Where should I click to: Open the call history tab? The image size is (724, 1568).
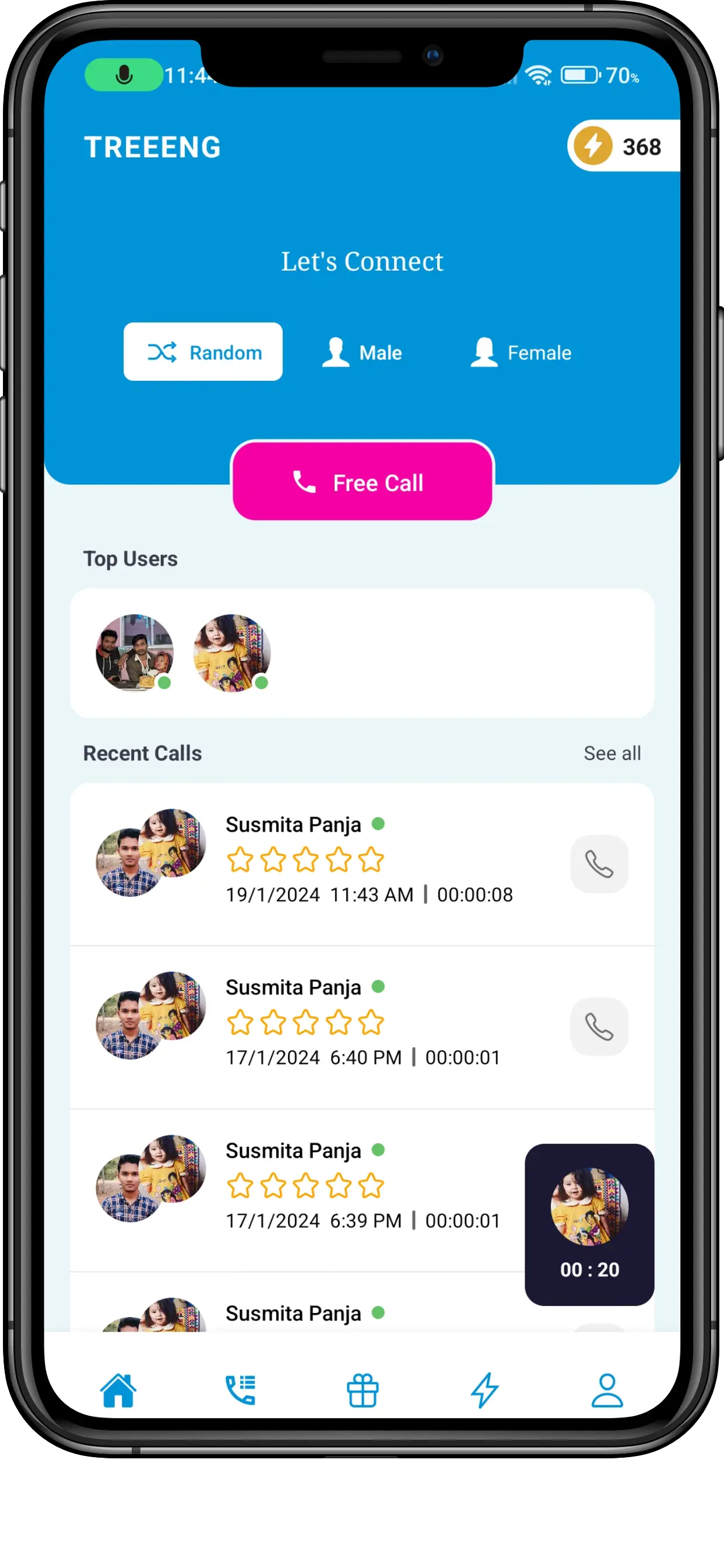(x=240, y=1390)
